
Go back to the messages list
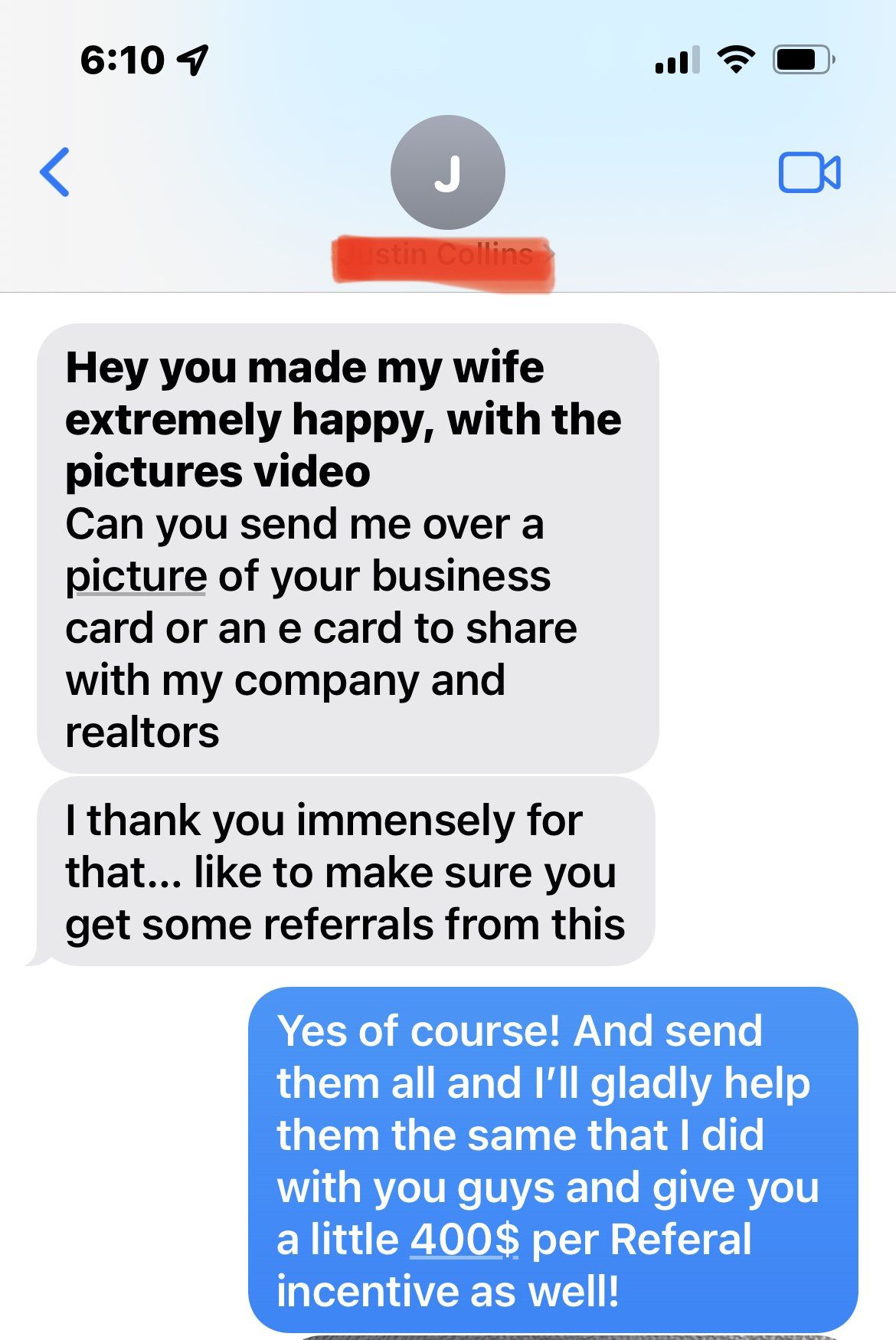(x=55, y=172)
